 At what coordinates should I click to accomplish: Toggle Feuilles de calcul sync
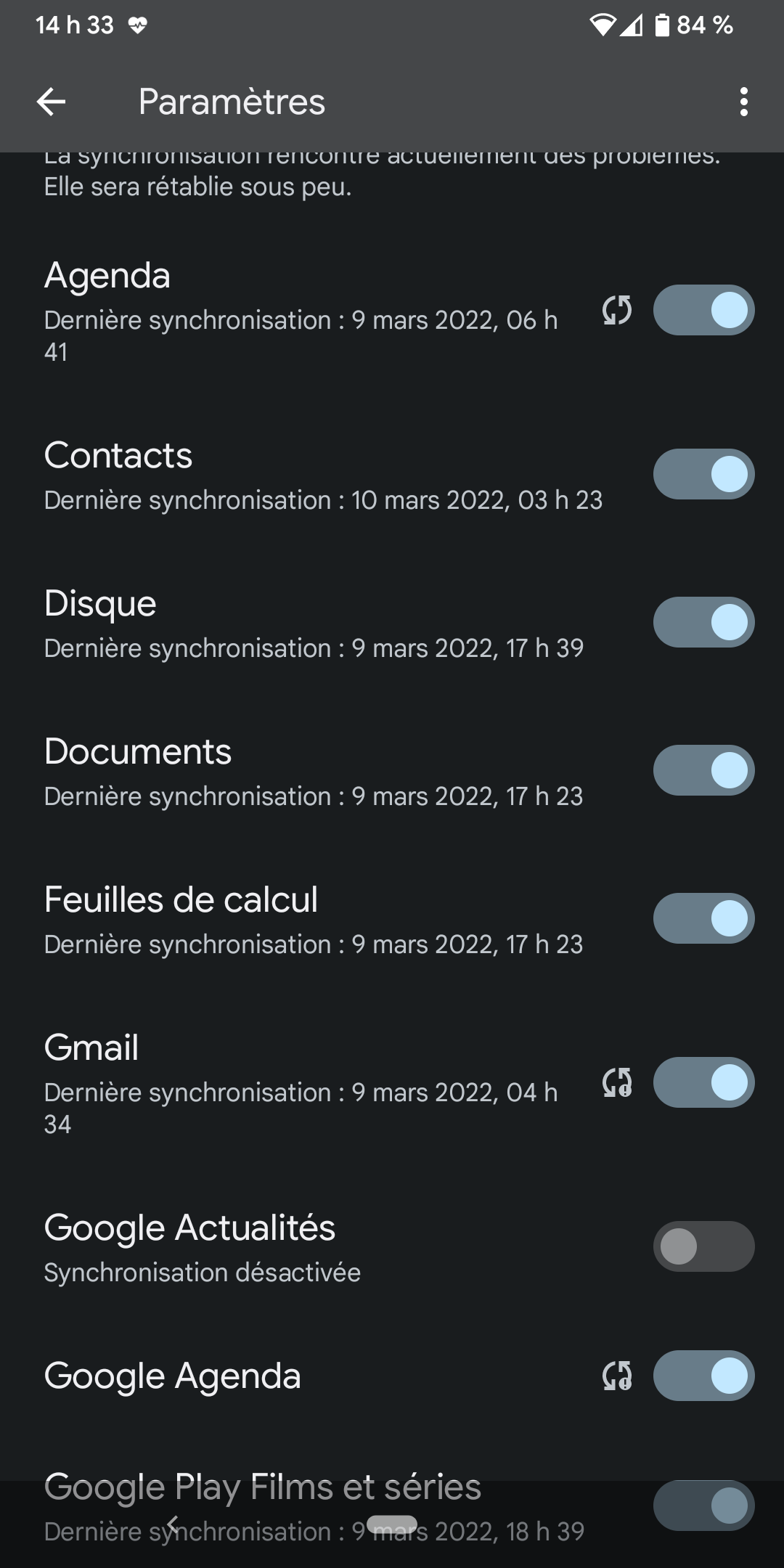pyautogui.click(x=703, y=918)
